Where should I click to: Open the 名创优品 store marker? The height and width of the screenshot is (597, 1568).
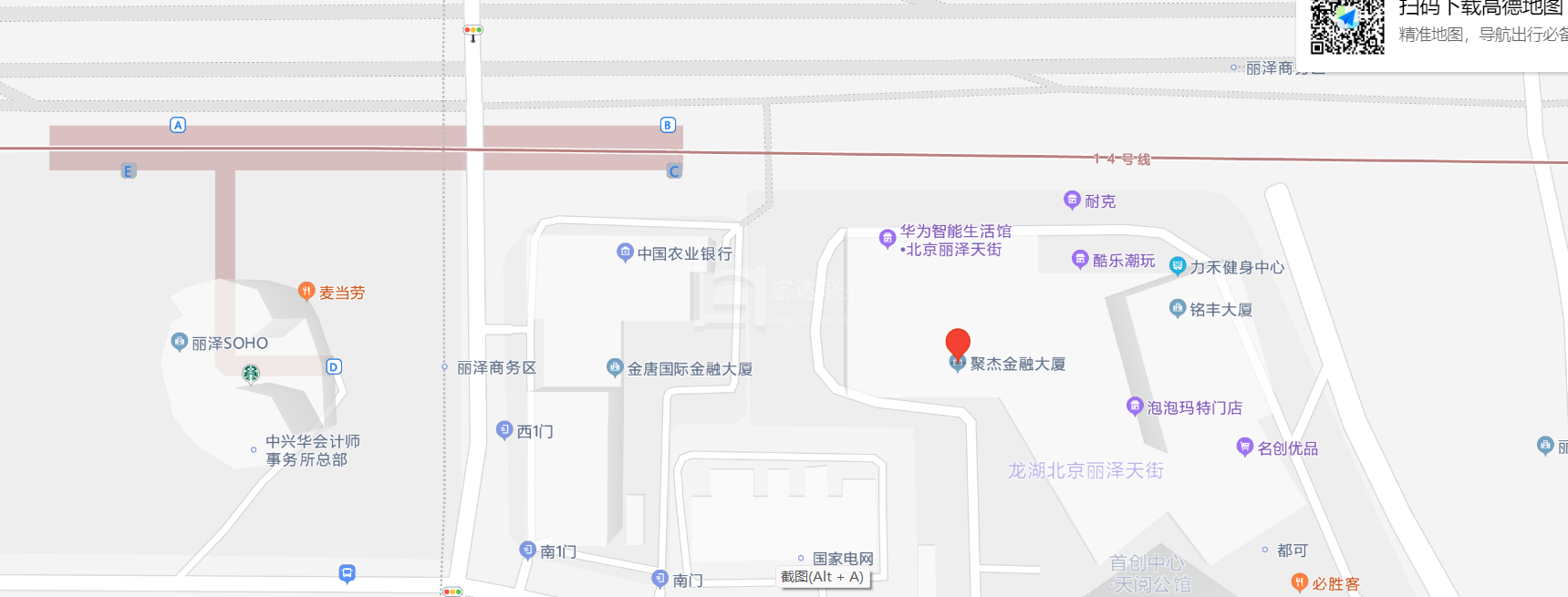click(1245, 448)
